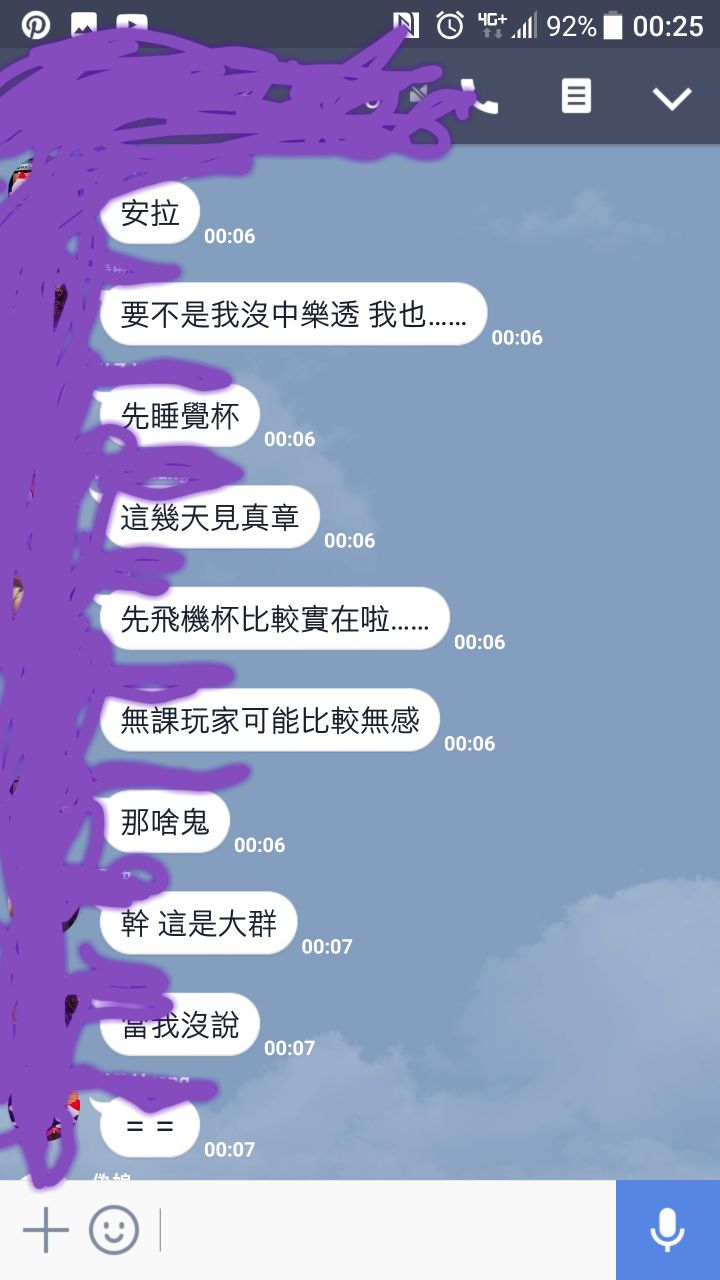Viewport: 720px width, 1280px height.
Task: Open the plus attachment menu
Action: (45, 1230)
